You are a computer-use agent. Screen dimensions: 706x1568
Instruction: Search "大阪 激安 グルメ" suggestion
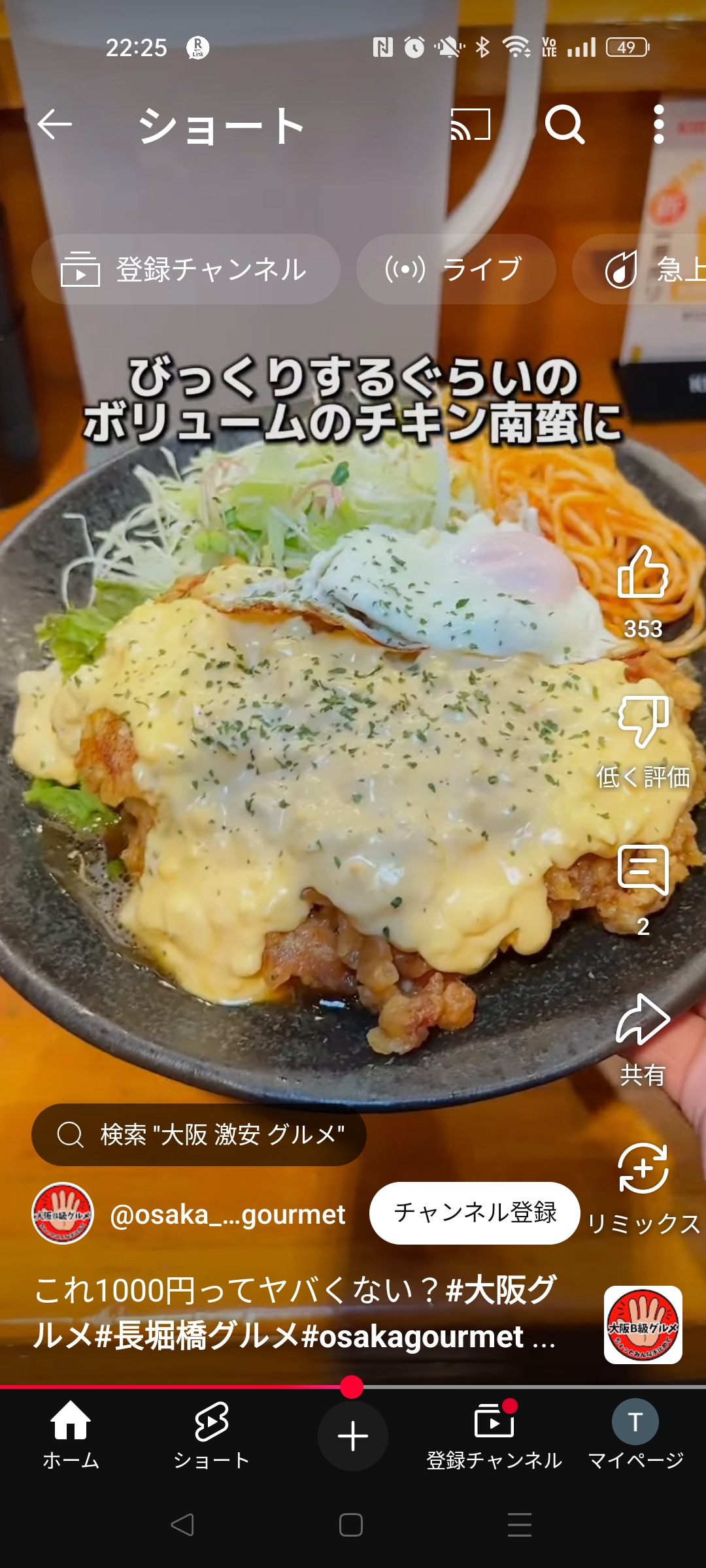(199, 1135)
